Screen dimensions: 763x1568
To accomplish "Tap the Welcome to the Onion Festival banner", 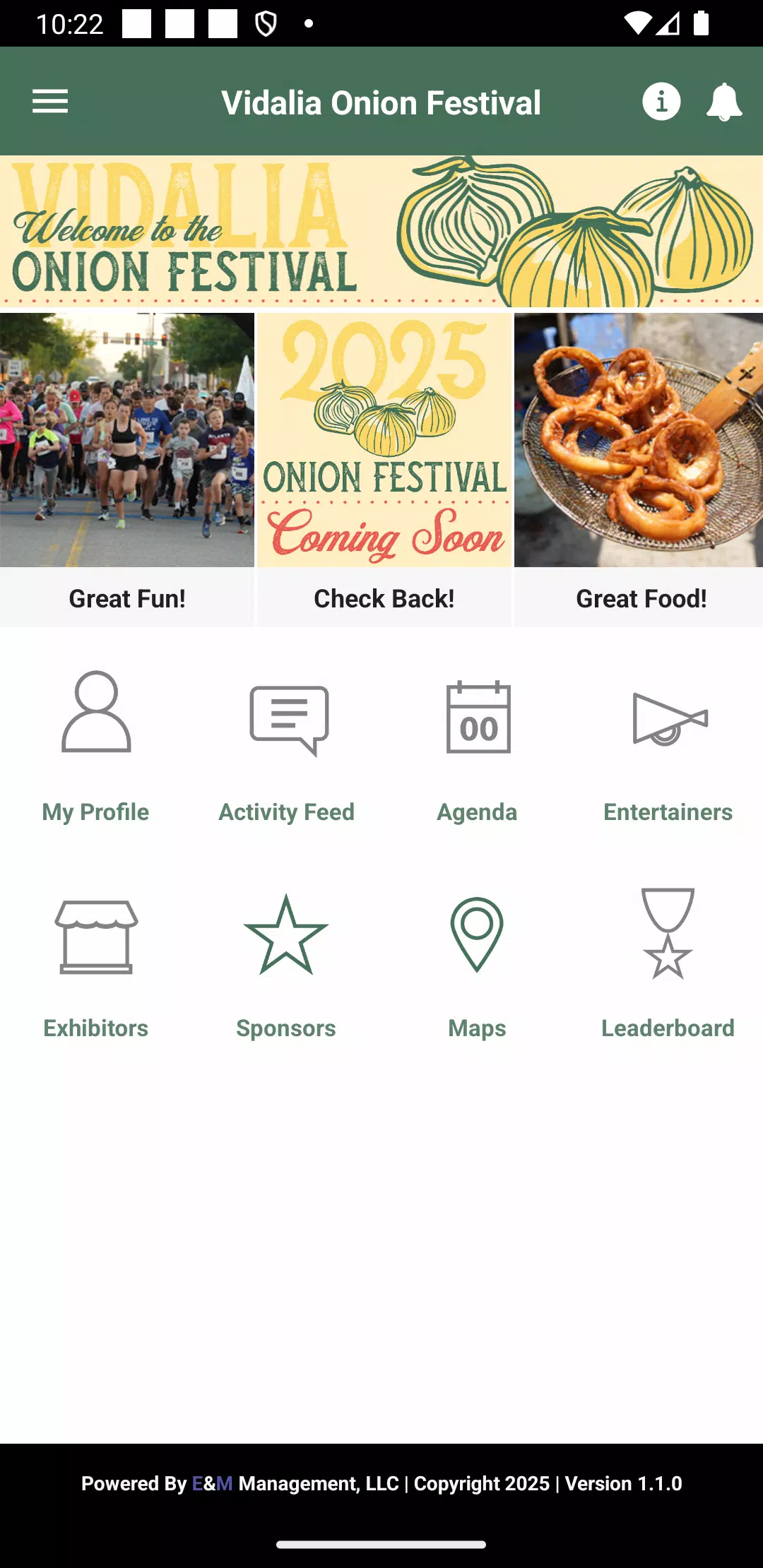I will (381, 232).
